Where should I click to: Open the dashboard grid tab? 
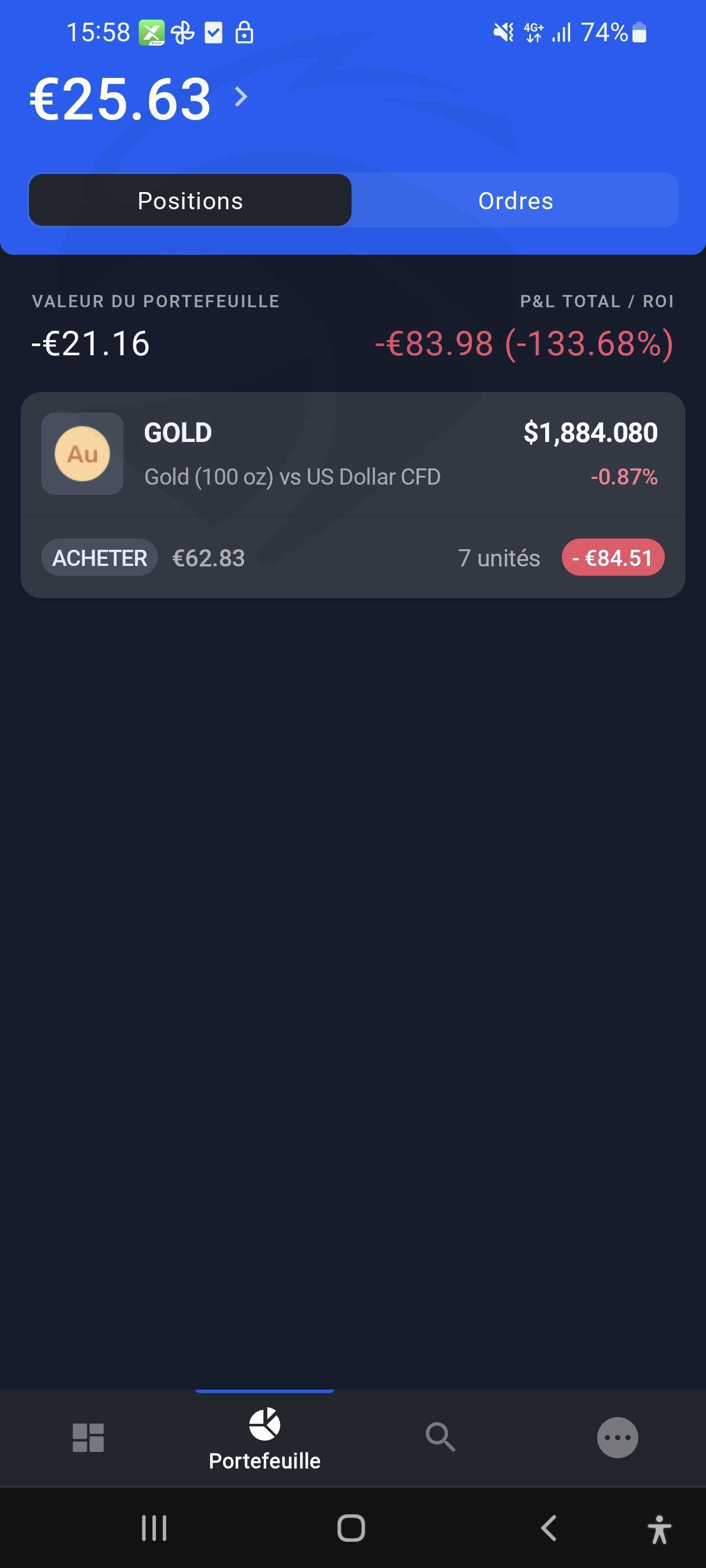[x=88, y=1437]
